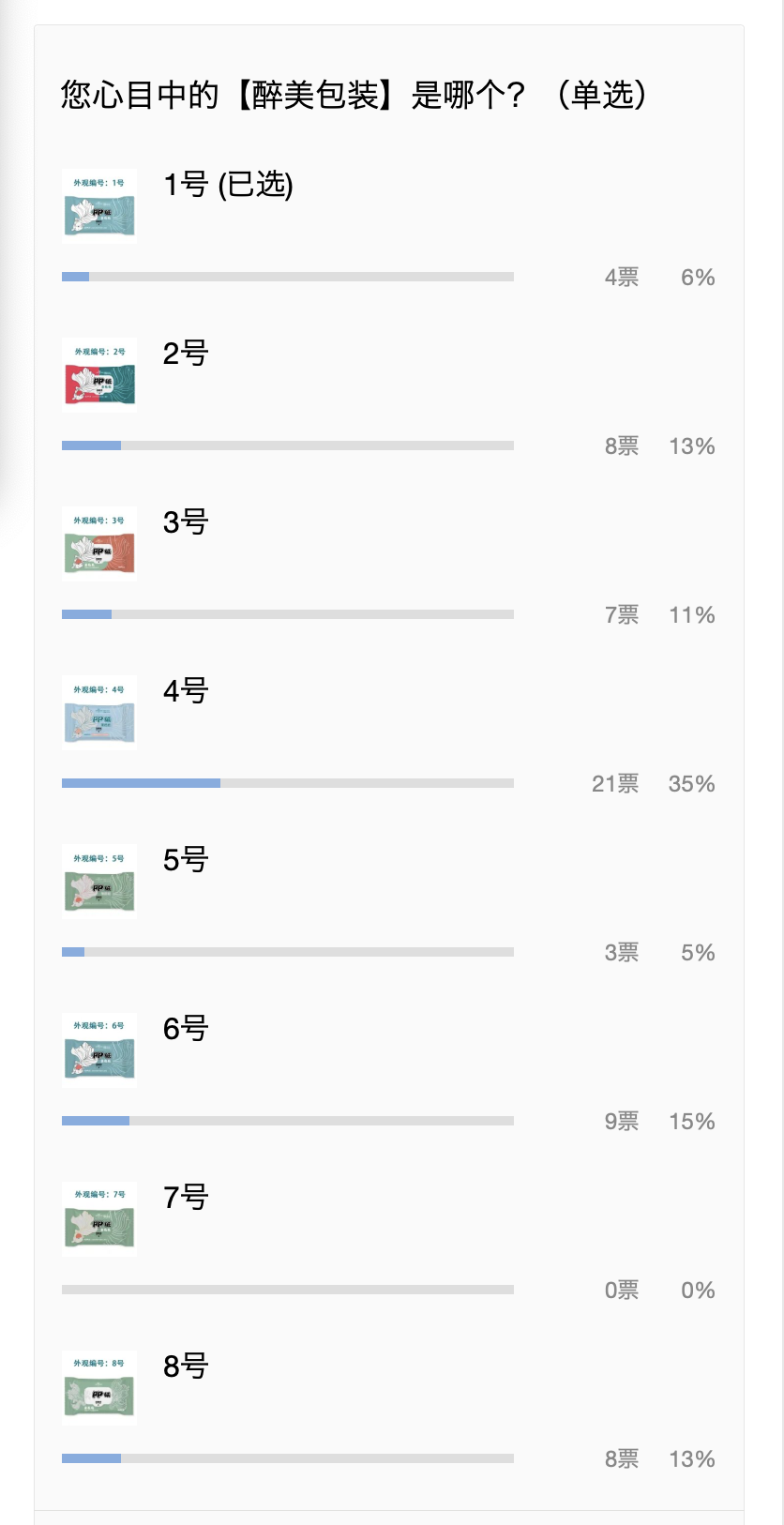This screenshot has height=1525, width=784.
Task: Open the 1号 packaging image
Action: 99,206
